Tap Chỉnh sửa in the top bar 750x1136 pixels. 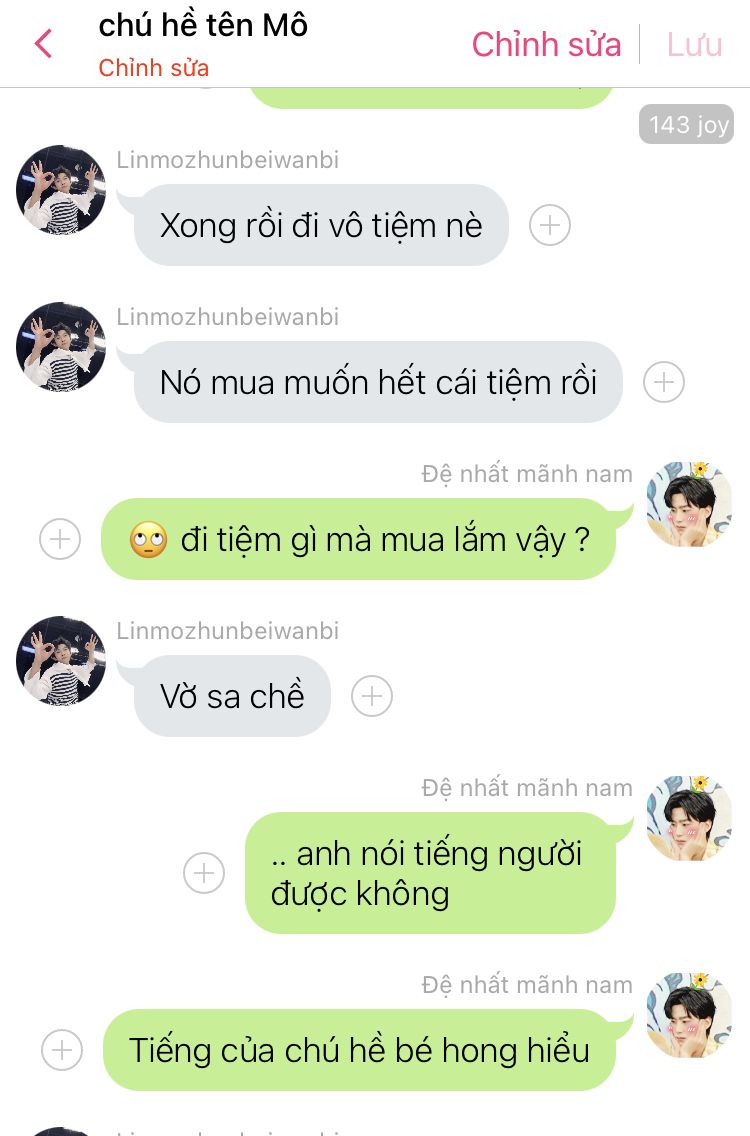click(x=546, y=44)
